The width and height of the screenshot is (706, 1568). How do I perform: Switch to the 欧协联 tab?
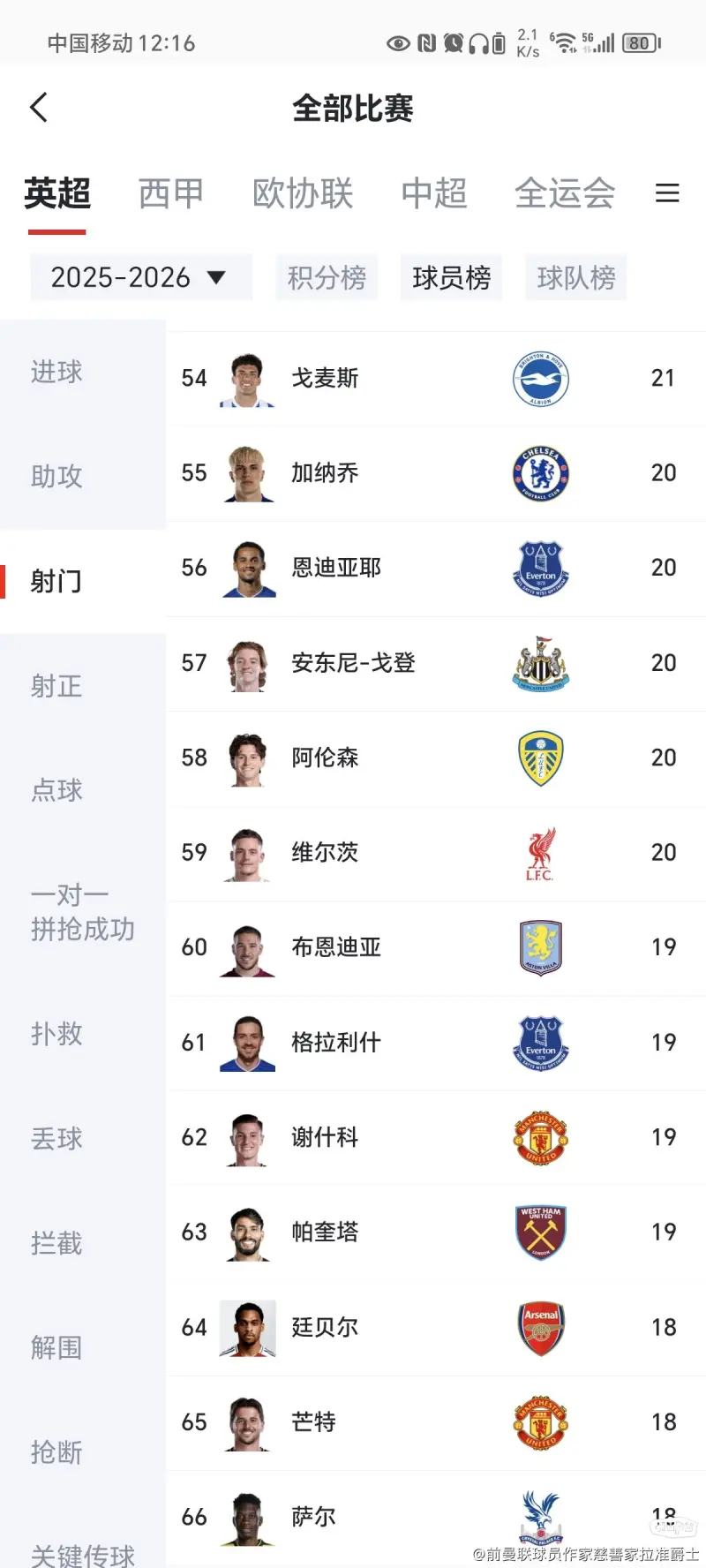(303, 193)
